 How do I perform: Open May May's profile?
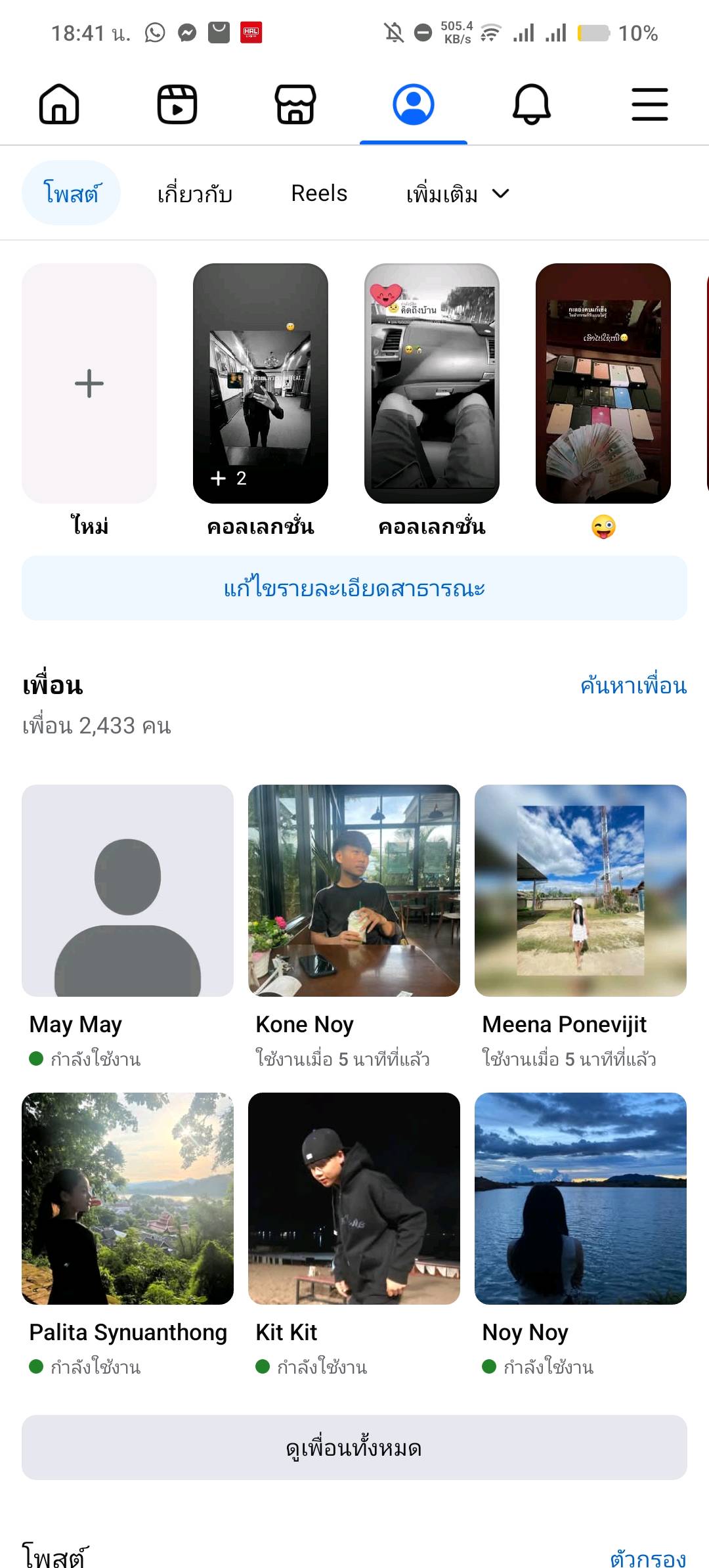pyautogui.click(x=127, y=890)
